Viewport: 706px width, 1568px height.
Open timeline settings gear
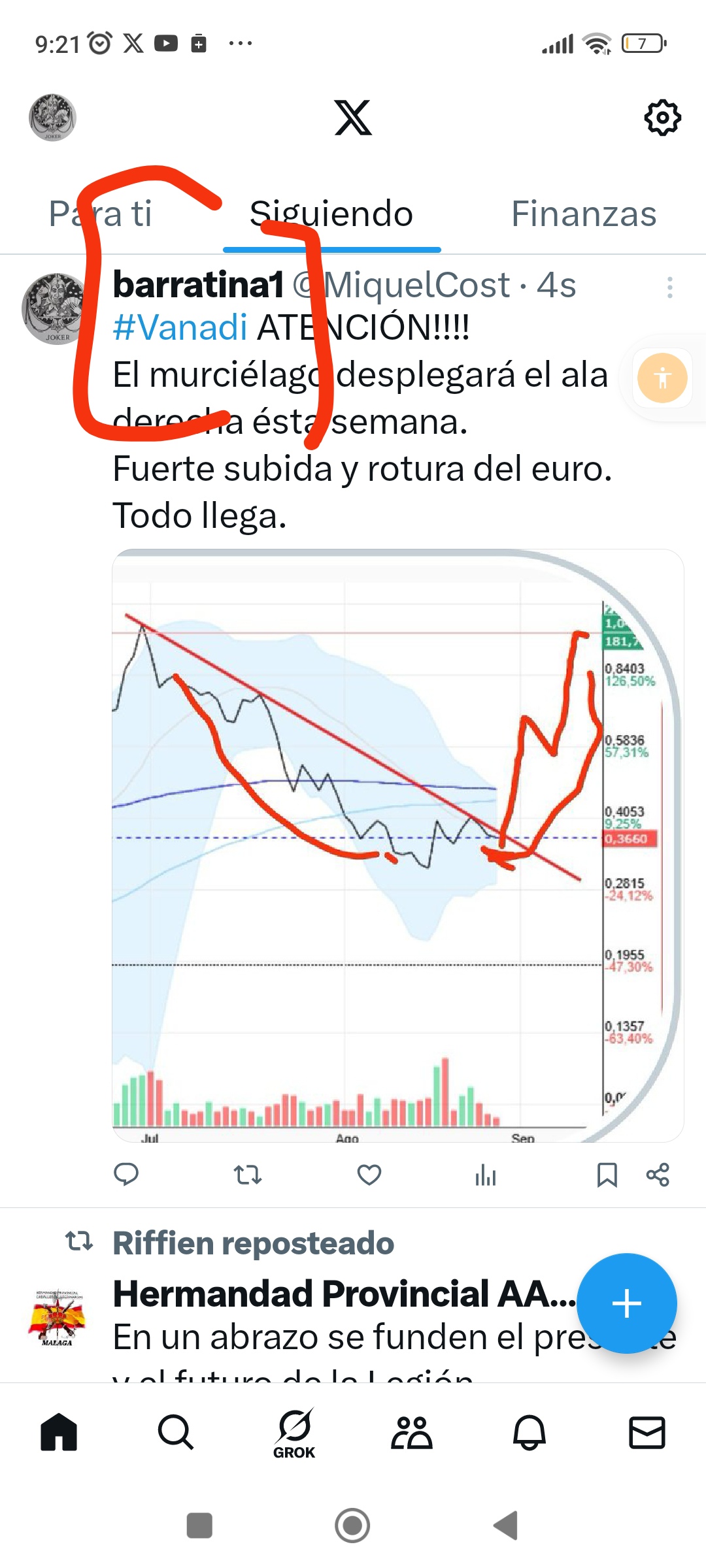coord(662,118)
